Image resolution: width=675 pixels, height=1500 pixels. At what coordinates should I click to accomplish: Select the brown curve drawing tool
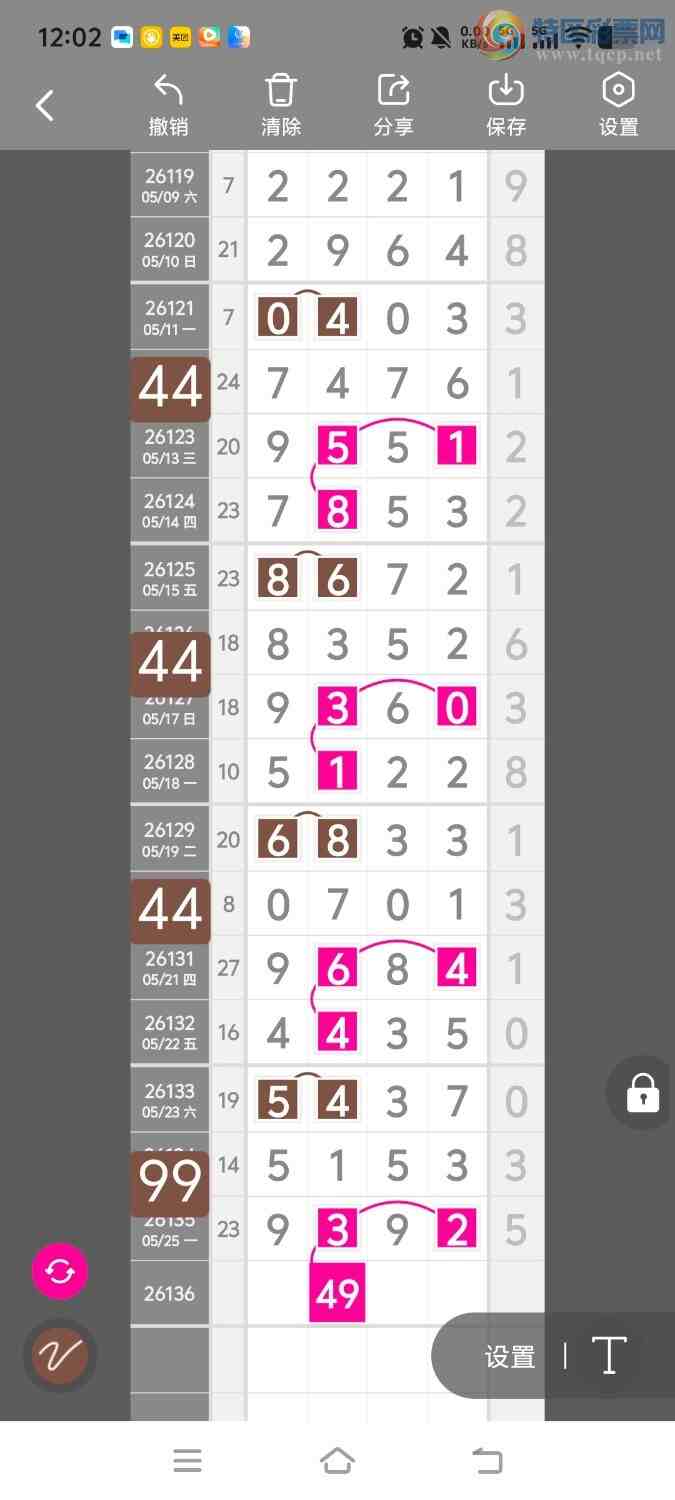[60, 1356]
